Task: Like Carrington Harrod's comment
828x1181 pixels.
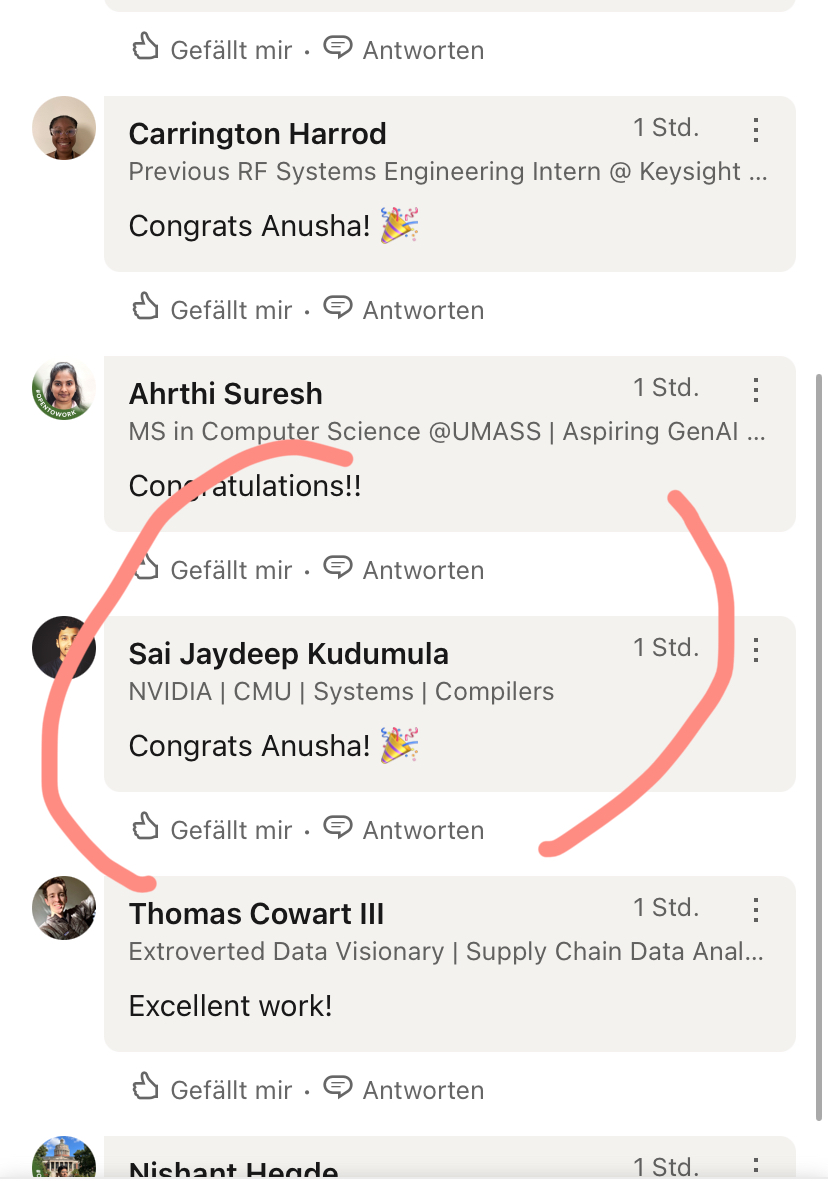Action: (212, 310)
